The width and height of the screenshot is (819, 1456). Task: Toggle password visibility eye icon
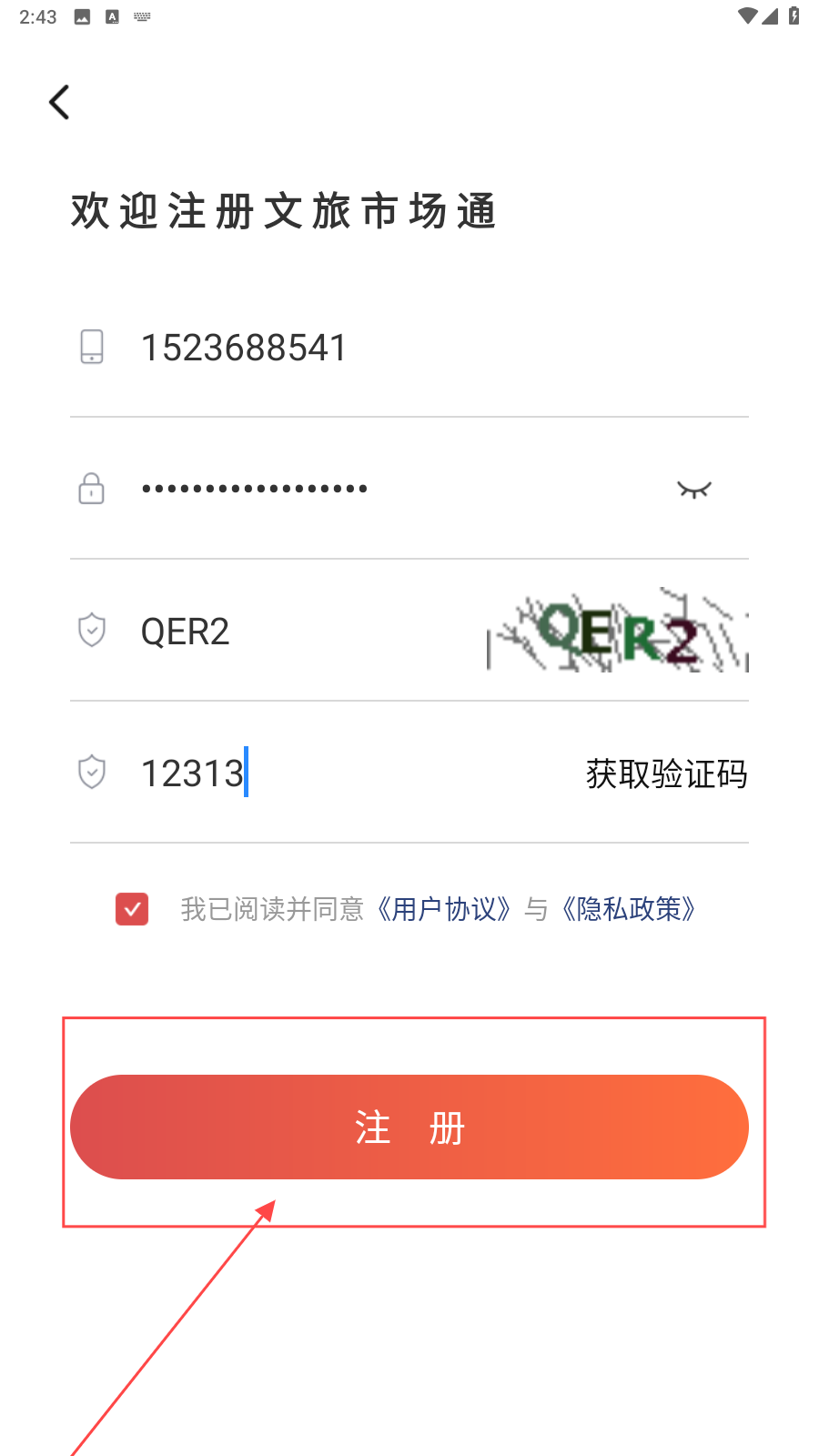[x=693, y=490]
